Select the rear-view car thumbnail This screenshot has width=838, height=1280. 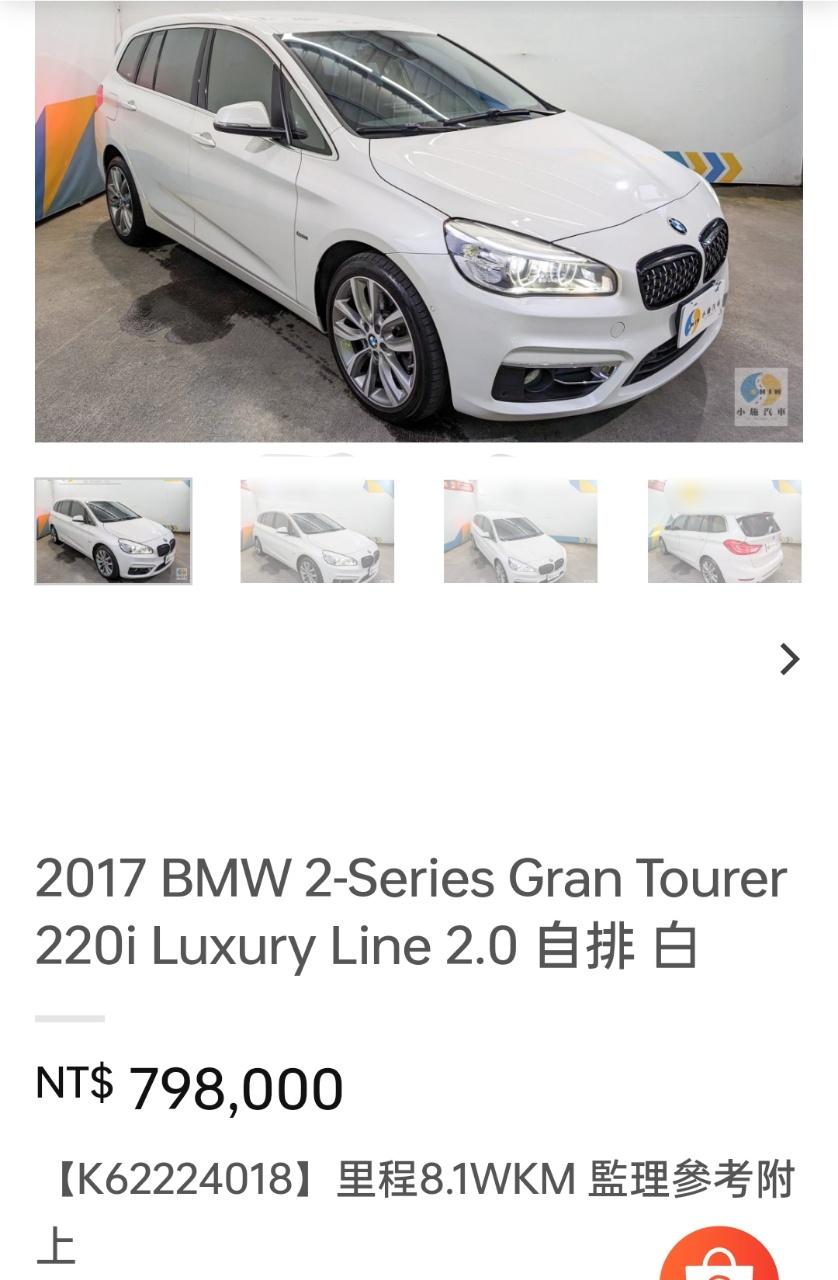click(x=724, y=531)
